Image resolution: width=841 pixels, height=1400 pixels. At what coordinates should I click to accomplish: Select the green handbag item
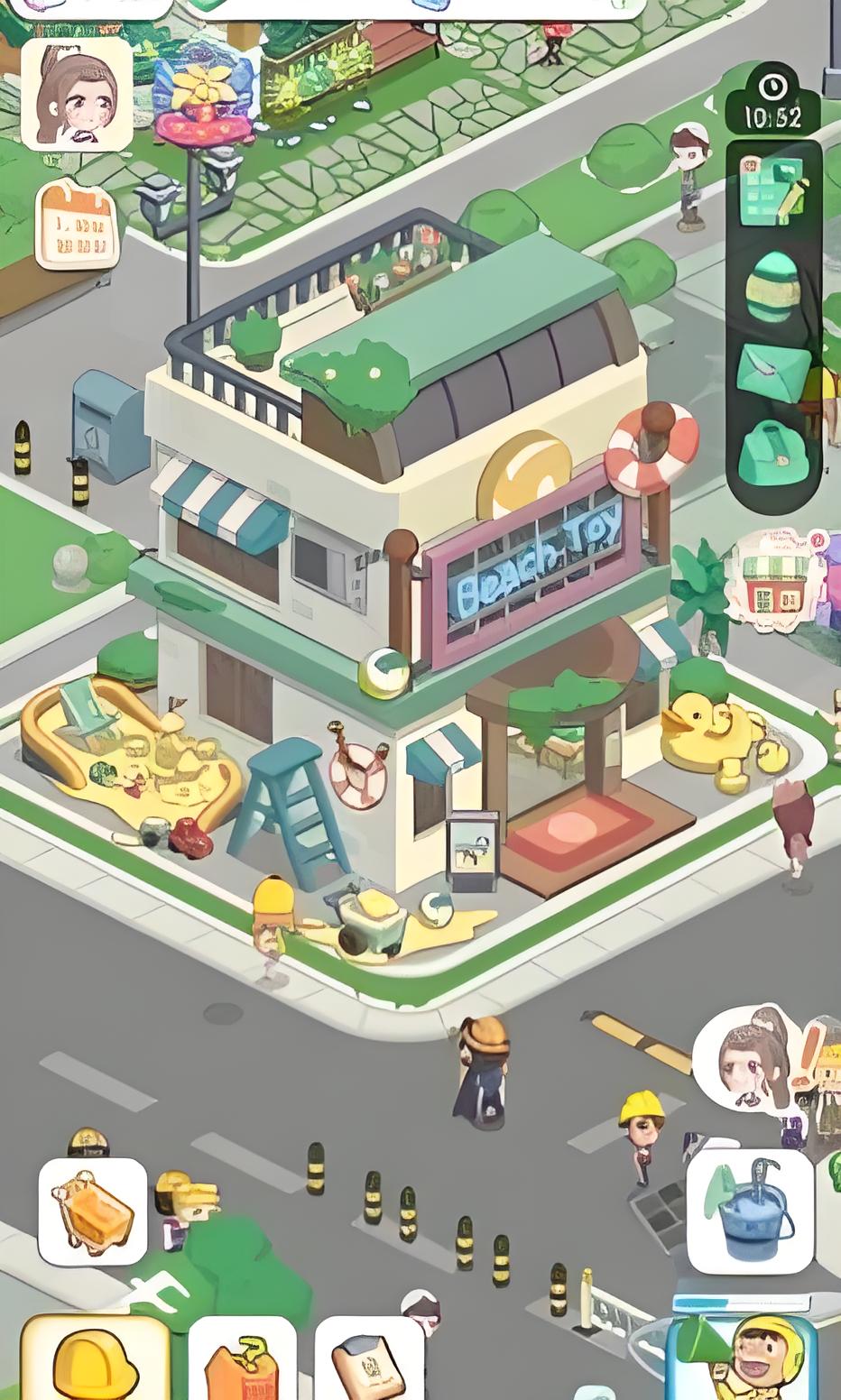click(x=773, y=452)
